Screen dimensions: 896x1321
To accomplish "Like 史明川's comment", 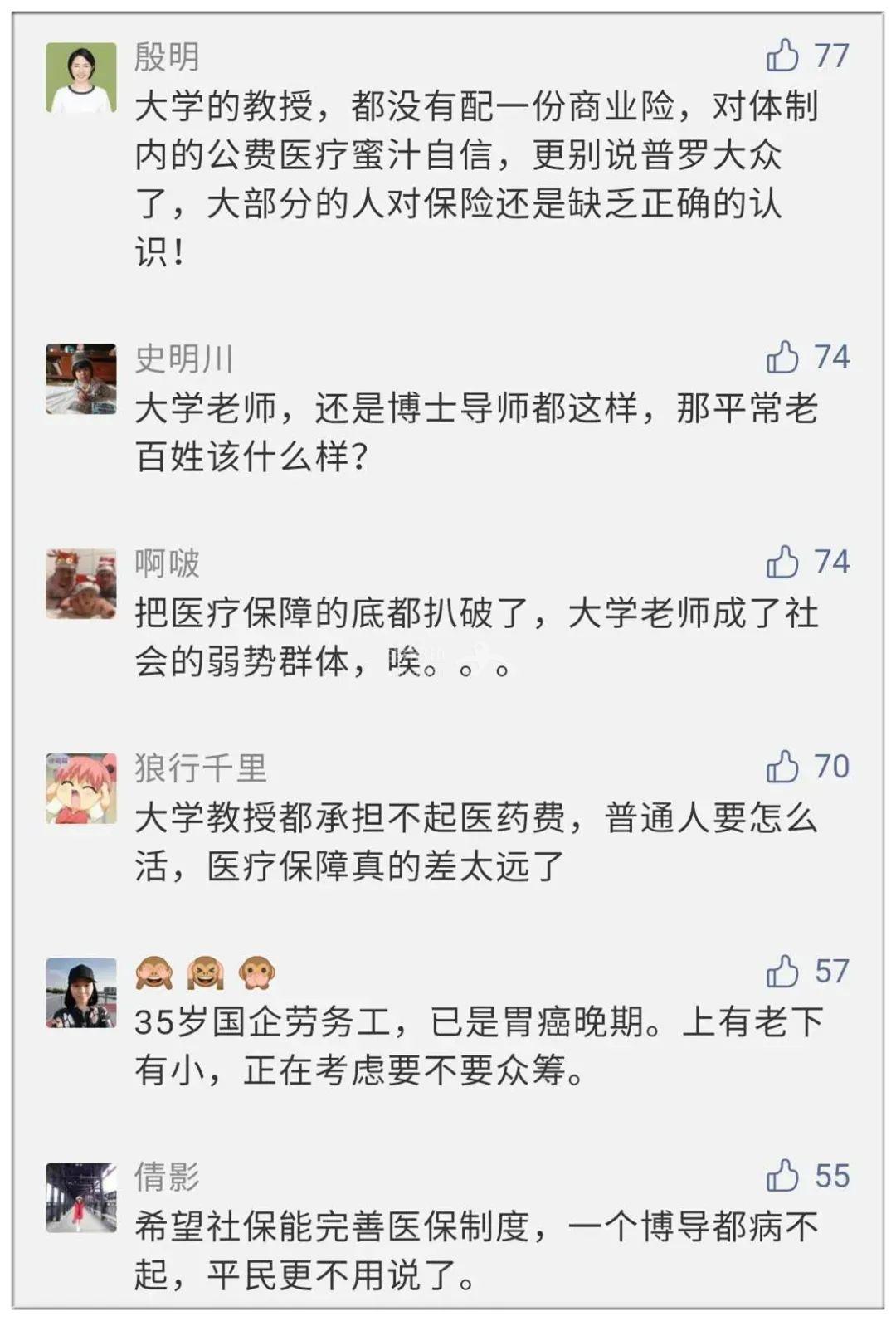I will (x=782, y=358).
